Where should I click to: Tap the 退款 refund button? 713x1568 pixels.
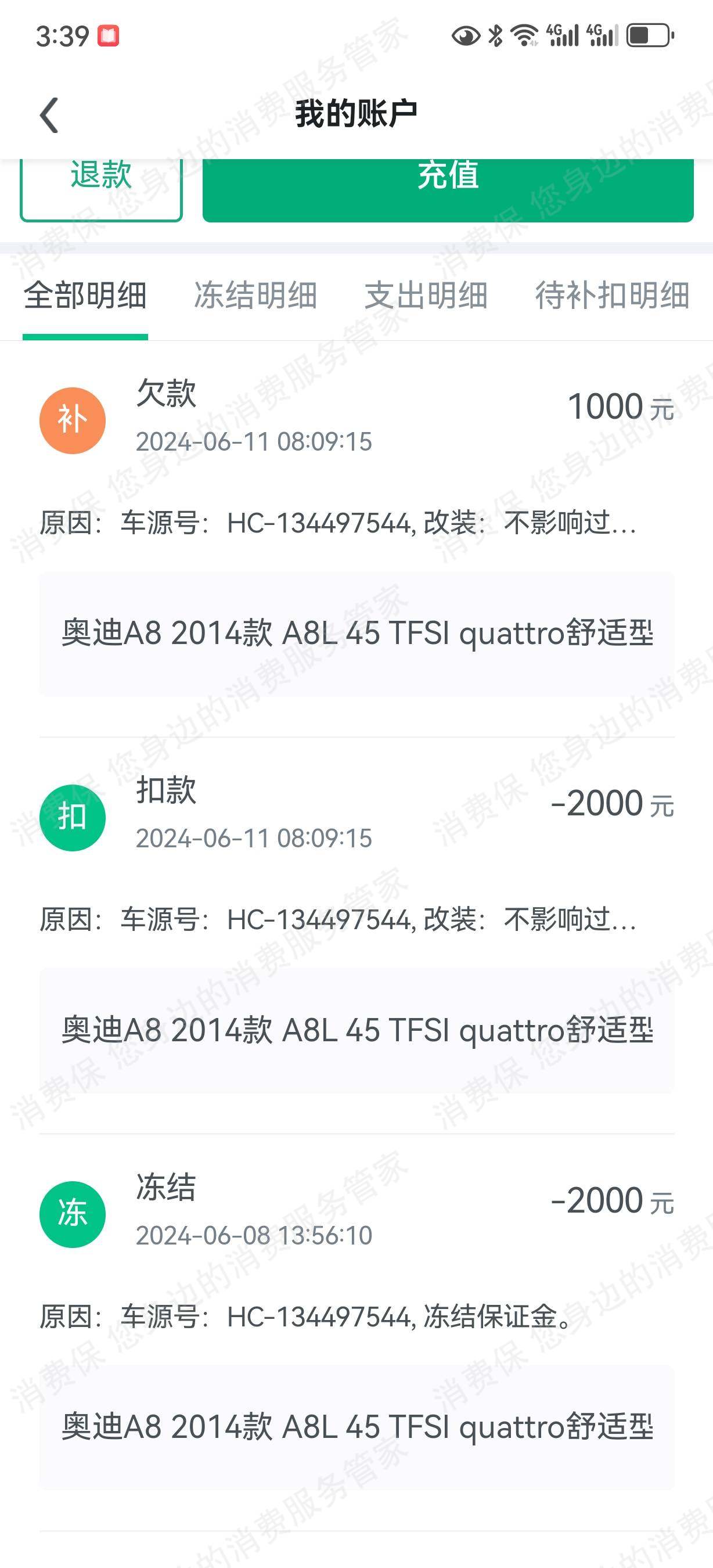click(101, 189)
